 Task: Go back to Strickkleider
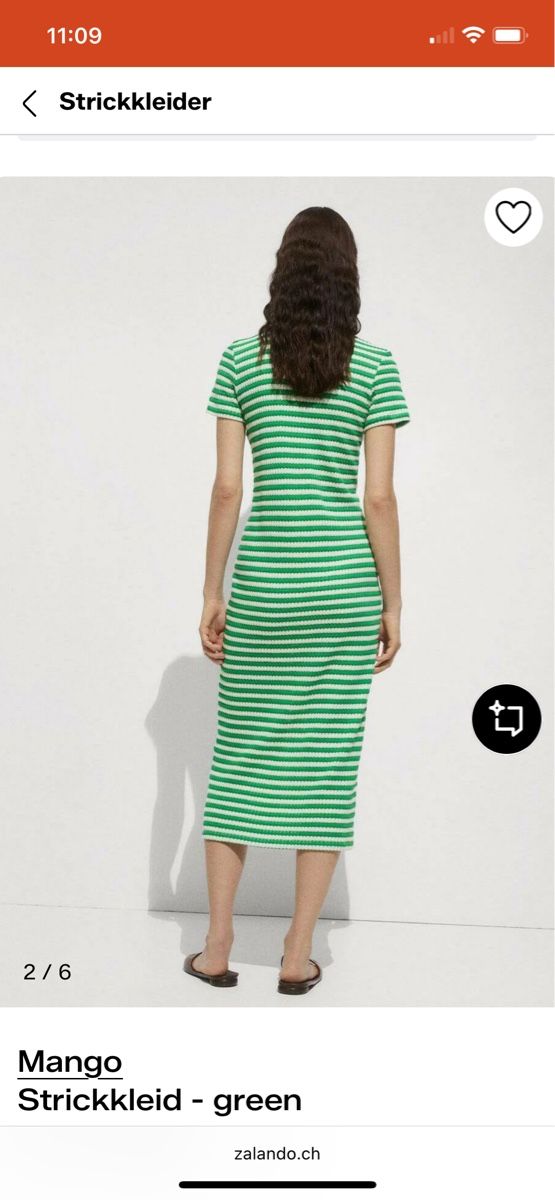tap(30, 102)
